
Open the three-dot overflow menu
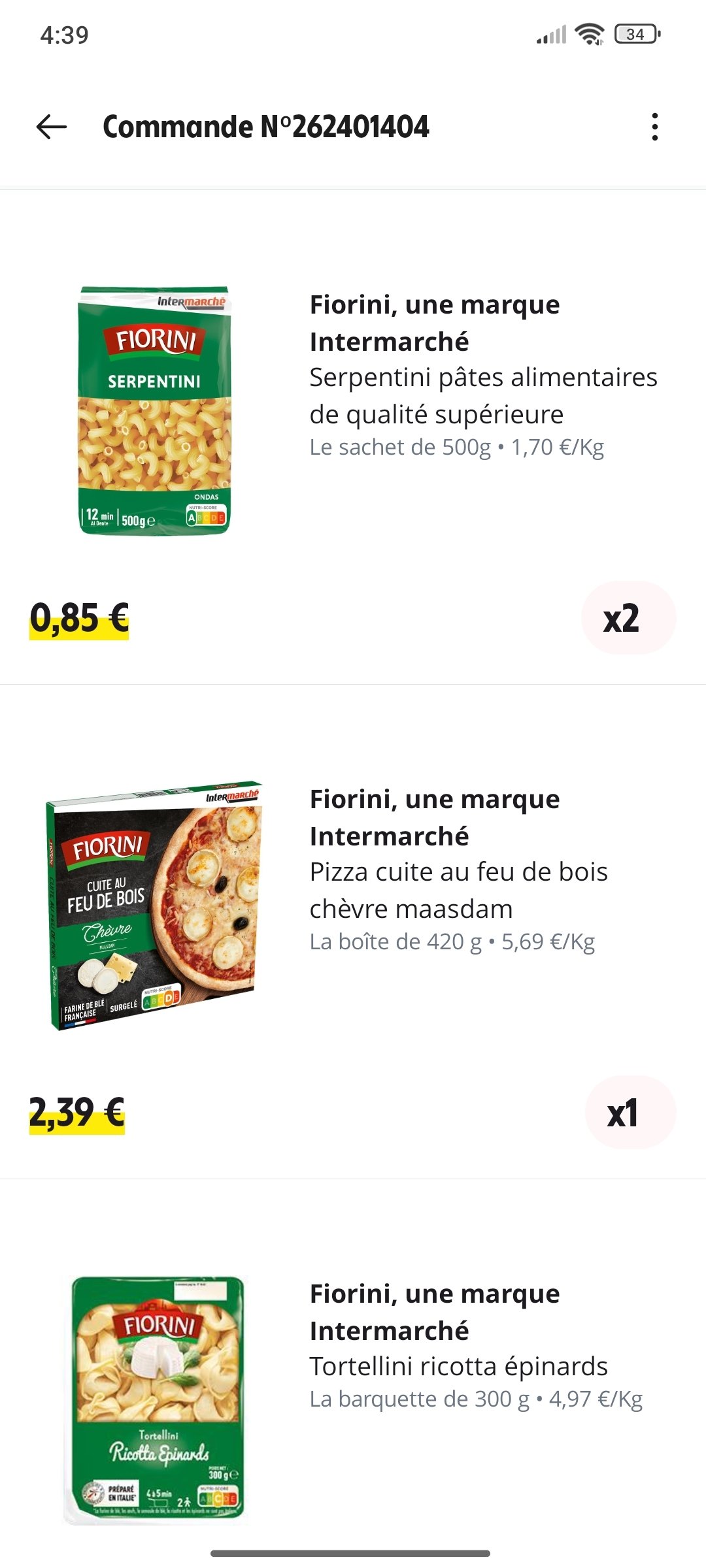coord(654,127)
